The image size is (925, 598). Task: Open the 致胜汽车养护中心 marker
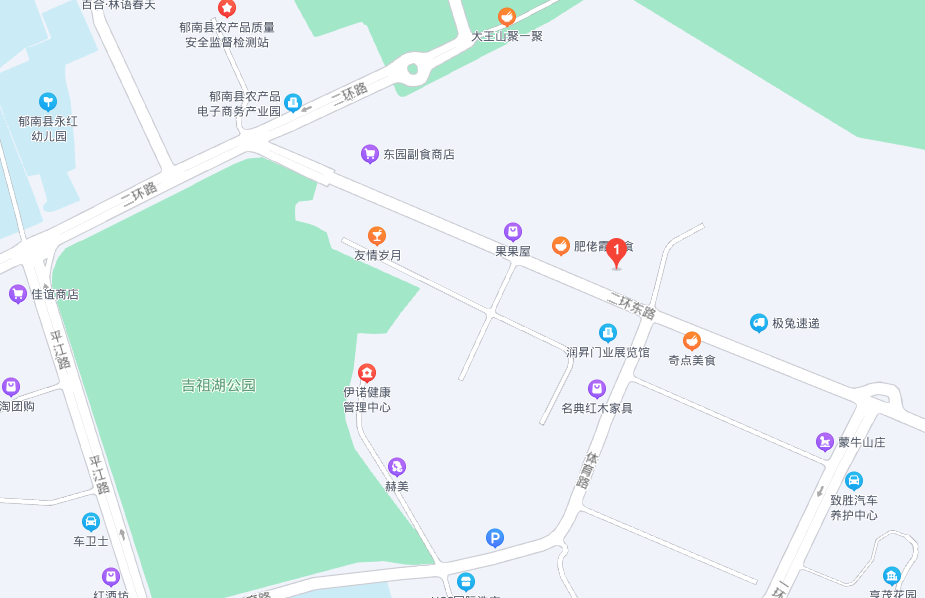pyautogui.click(x=853, y=481)
